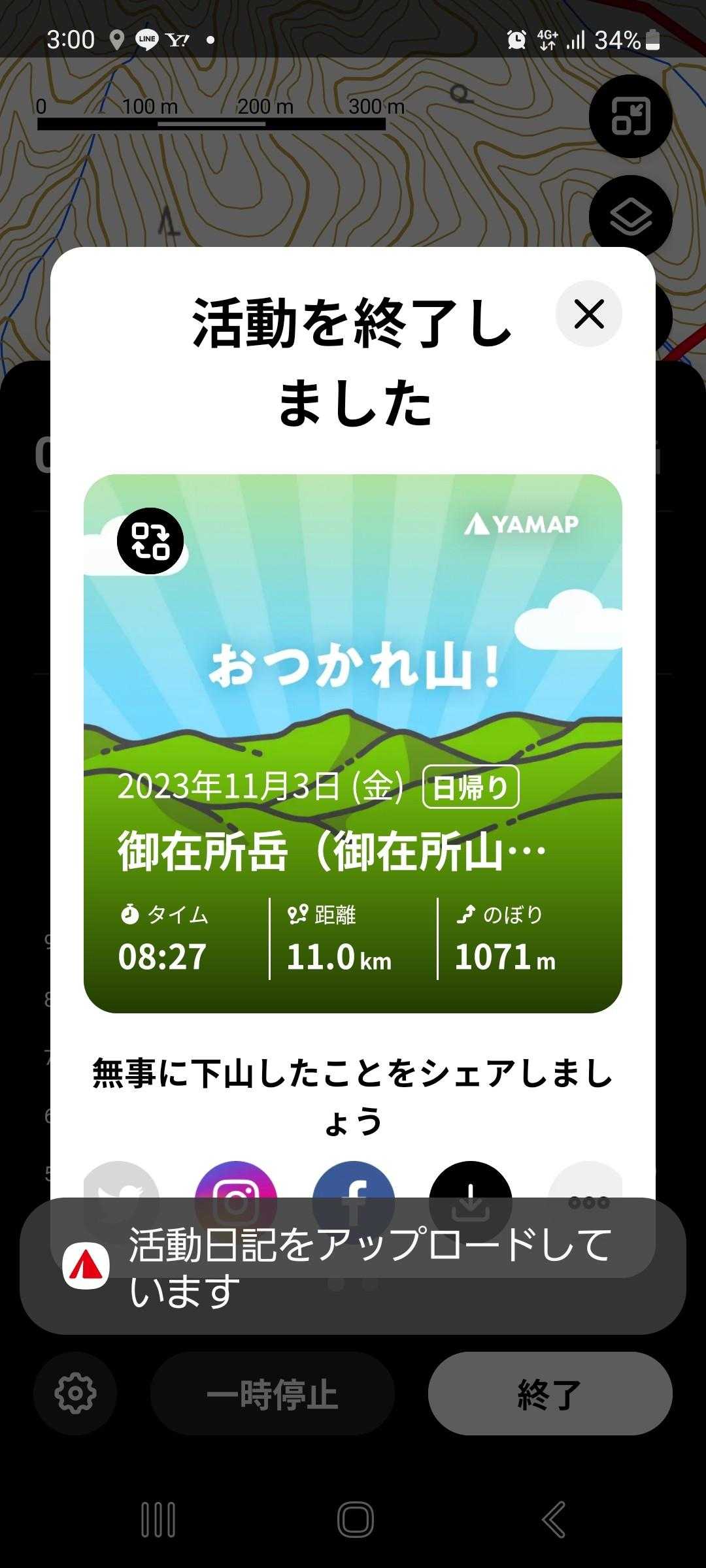Open the map layers button

[630, 216]
